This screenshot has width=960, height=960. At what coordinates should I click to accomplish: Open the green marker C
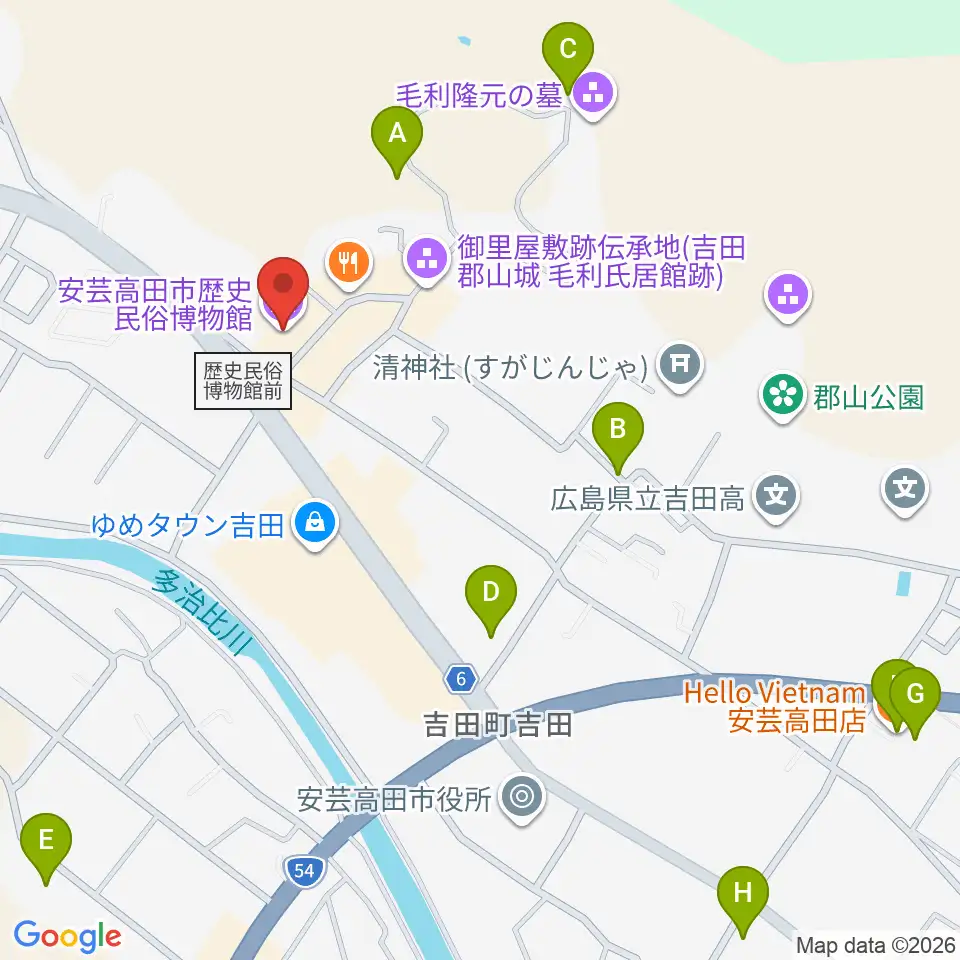pos(568,58)
